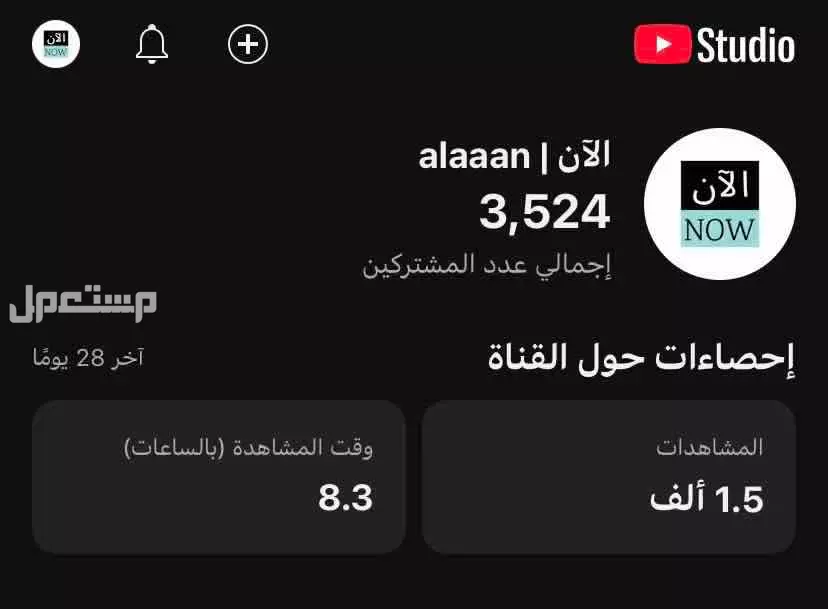
Task: Open the notifications bell
Action: (x=152, y=45)
